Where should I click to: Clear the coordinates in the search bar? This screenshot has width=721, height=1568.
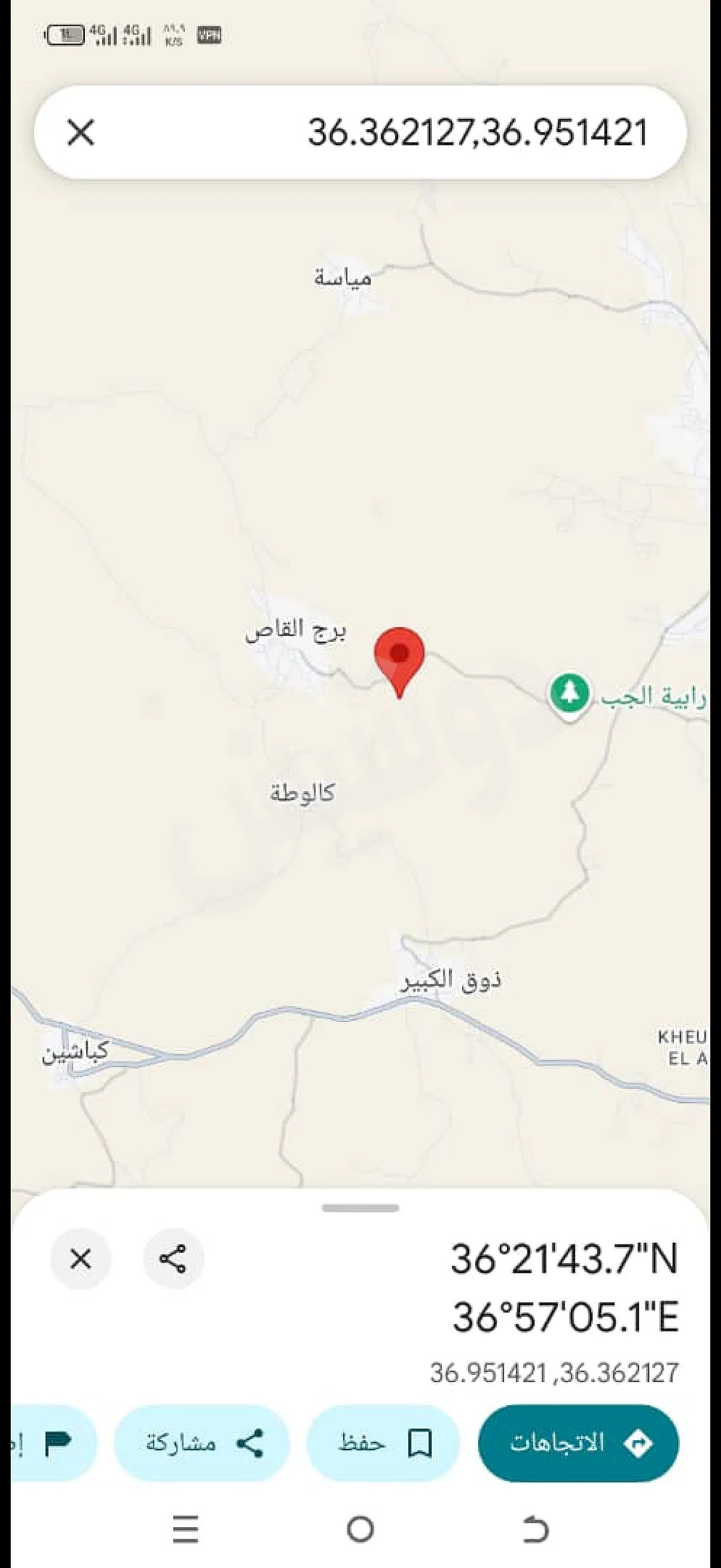click(x=81, y=133)
